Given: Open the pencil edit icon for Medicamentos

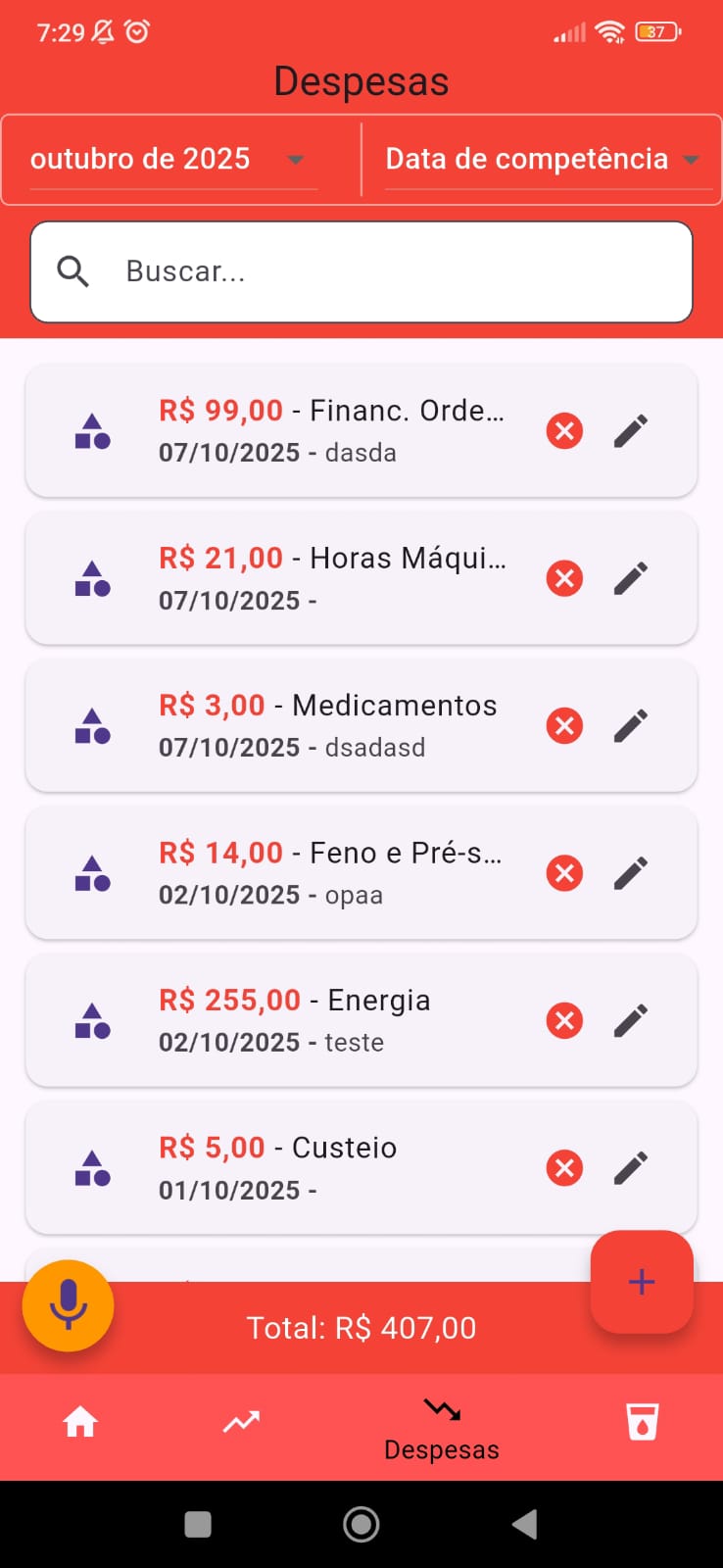Looking at the screenshot, I should [630, 725].
